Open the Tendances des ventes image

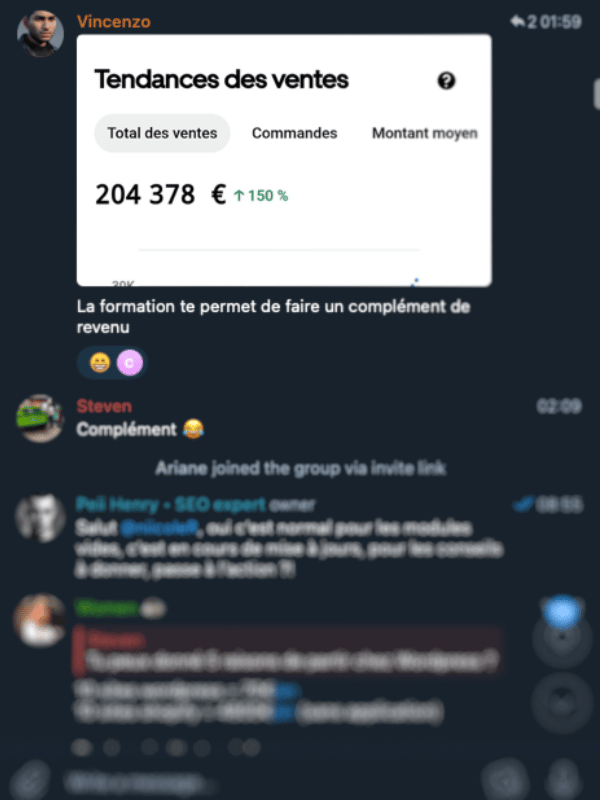(283, 160)
